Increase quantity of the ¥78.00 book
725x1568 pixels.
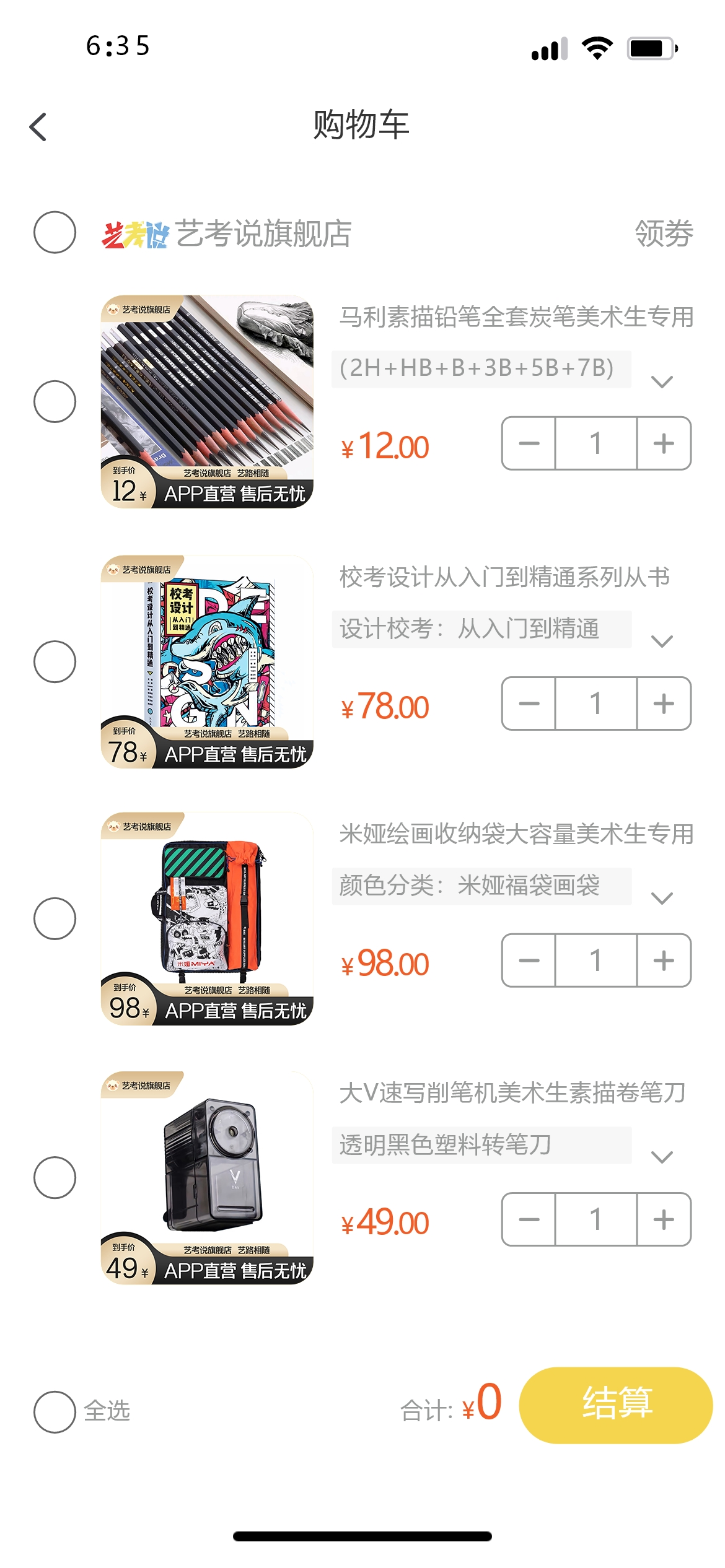(x=664, y=703)
